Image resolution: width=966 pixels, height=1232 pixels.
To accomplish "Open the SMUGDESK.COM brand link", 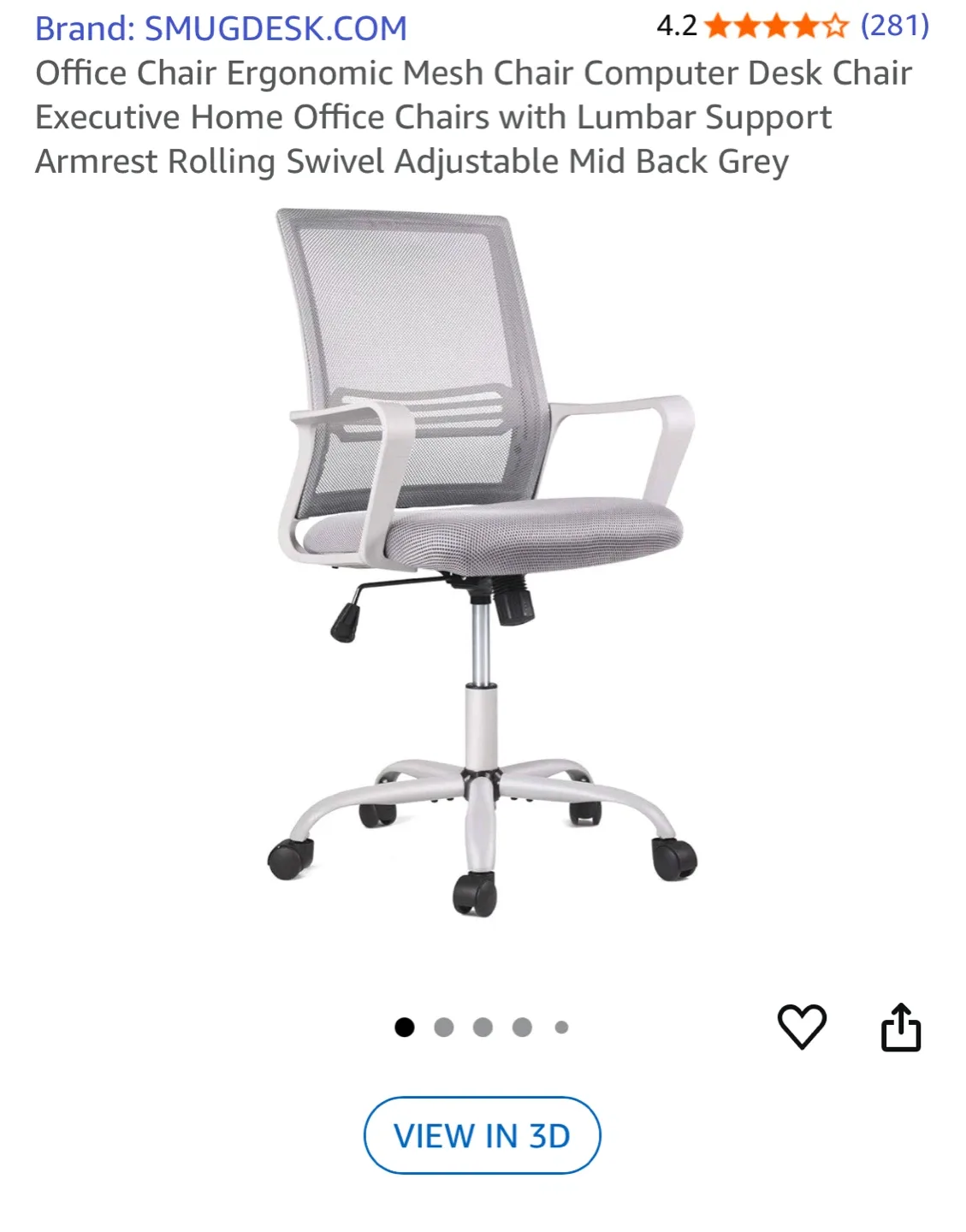I will click(x=221, y=29).
